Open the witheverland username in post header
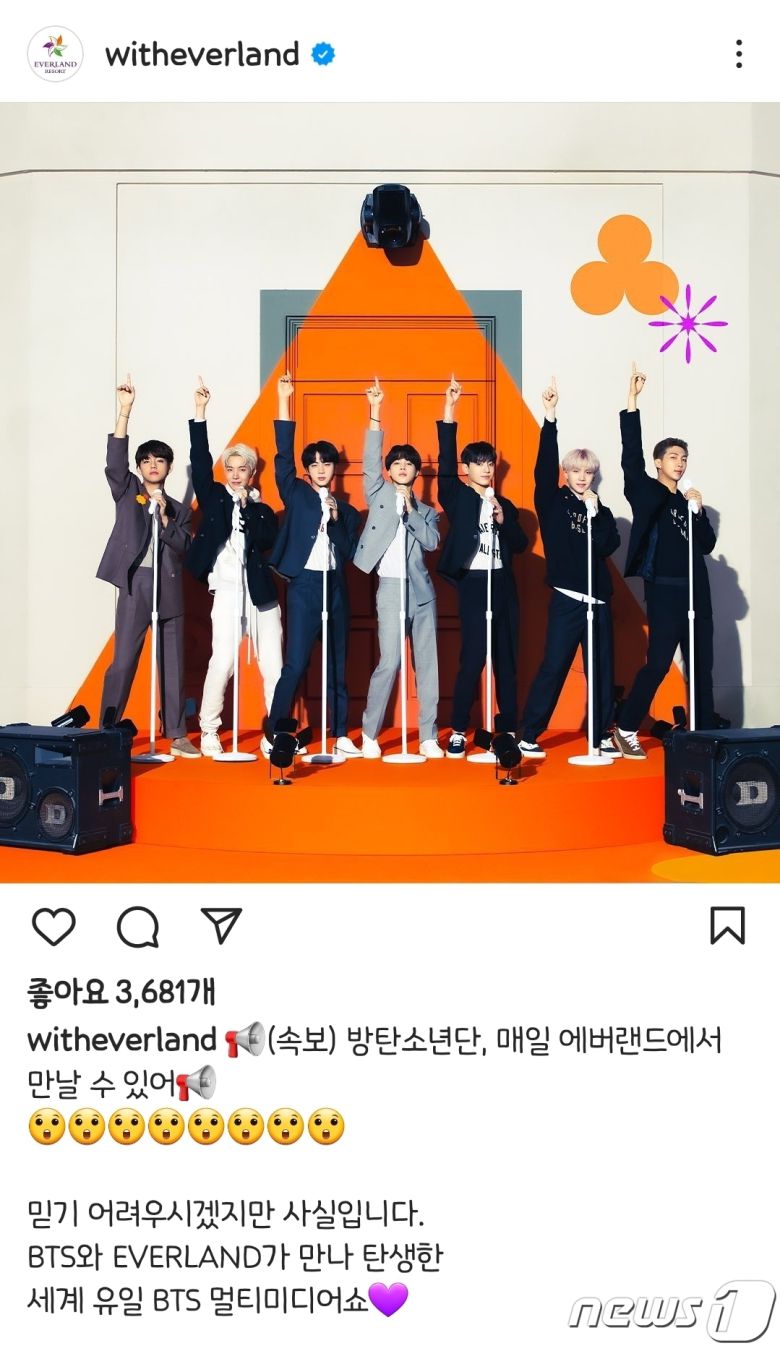Viewport: 780px width, 1351px height. pos(201,54)
